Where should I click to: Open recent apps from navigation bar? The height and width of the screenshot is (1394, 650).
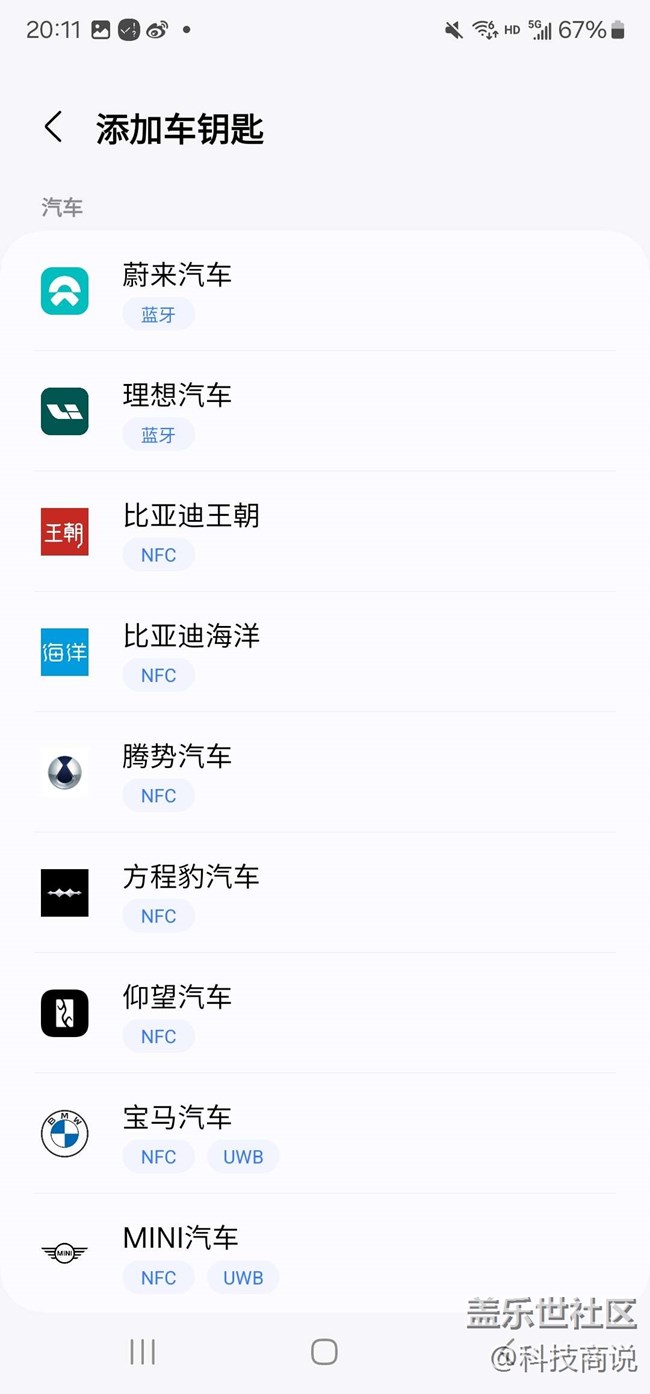pos(143,1352)
